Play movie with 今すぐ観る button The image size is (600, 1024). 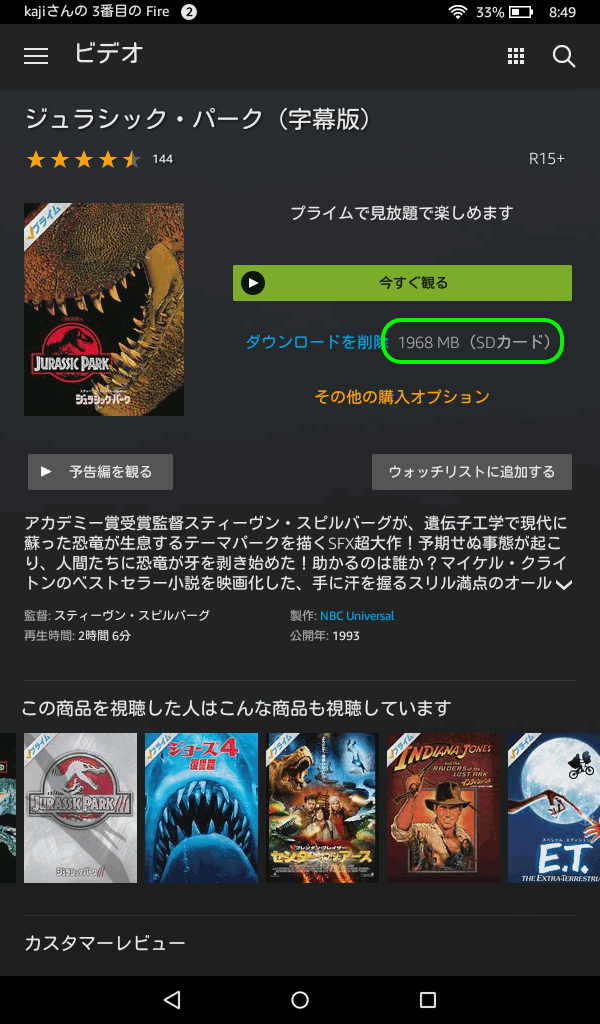402,283
